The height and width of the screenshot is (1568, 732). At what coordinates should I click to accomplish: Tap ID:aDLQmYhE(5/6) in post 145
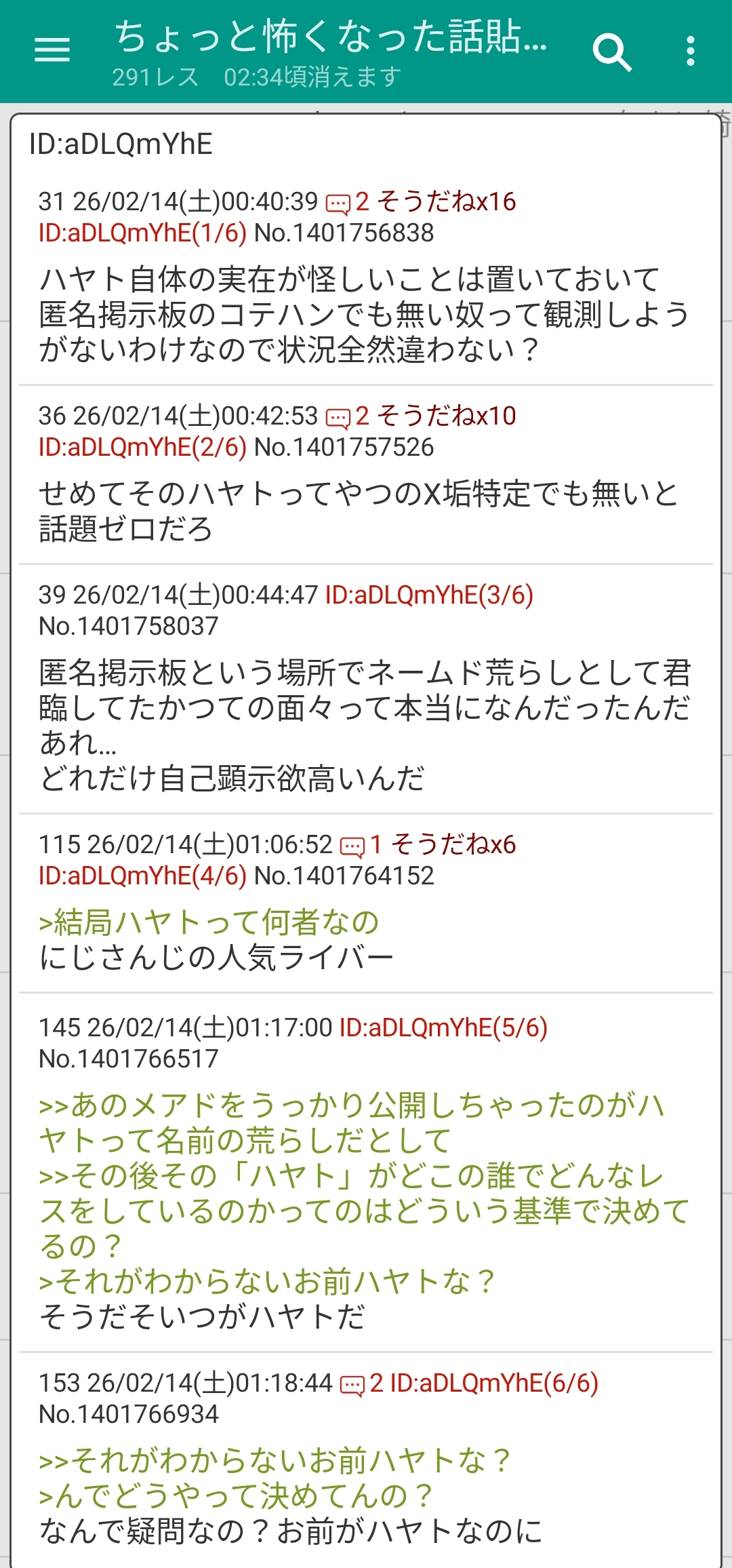pos(443,1027)
